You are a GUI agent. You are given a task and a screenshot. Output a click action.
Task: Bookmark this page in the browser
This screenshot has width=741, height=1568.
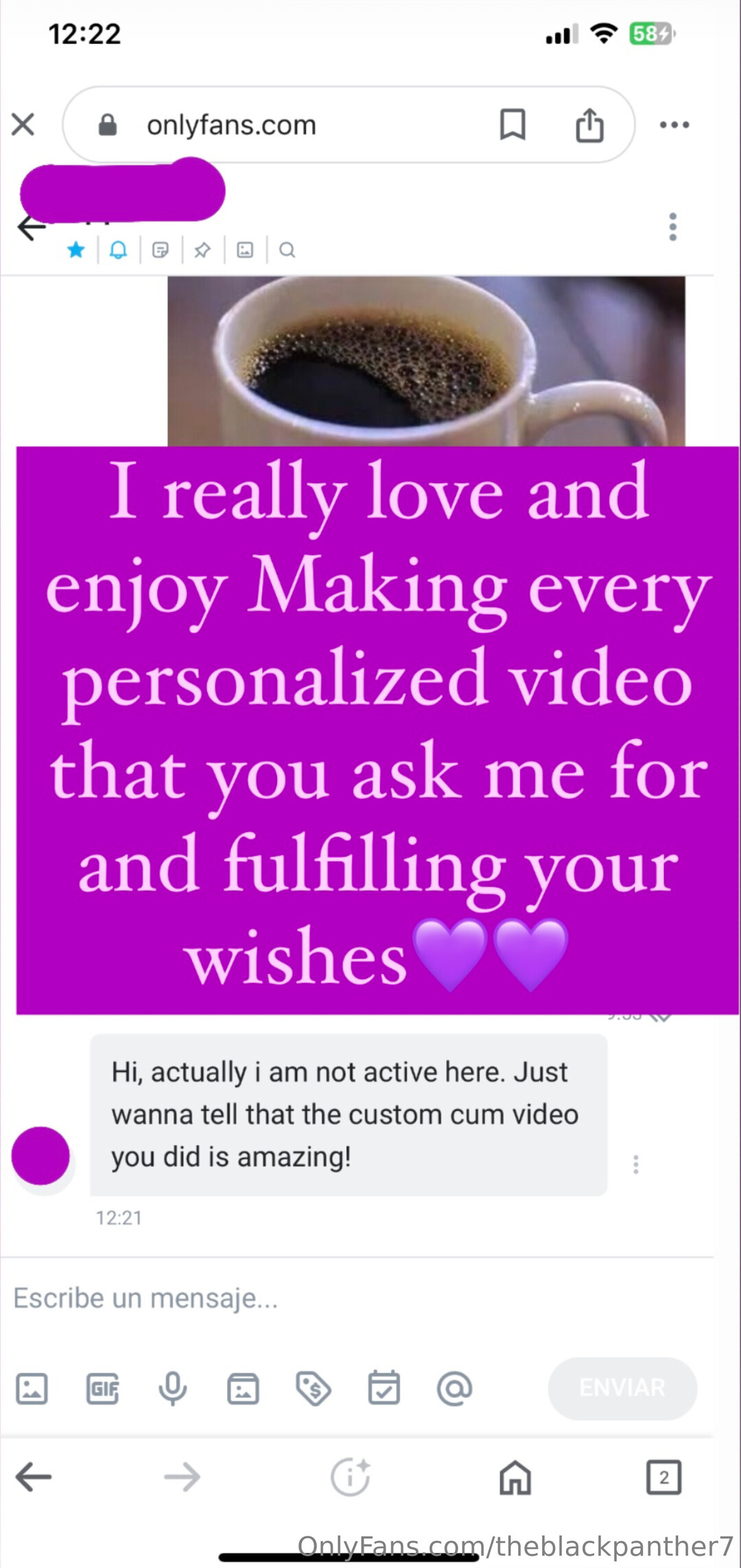pos(513,125)
